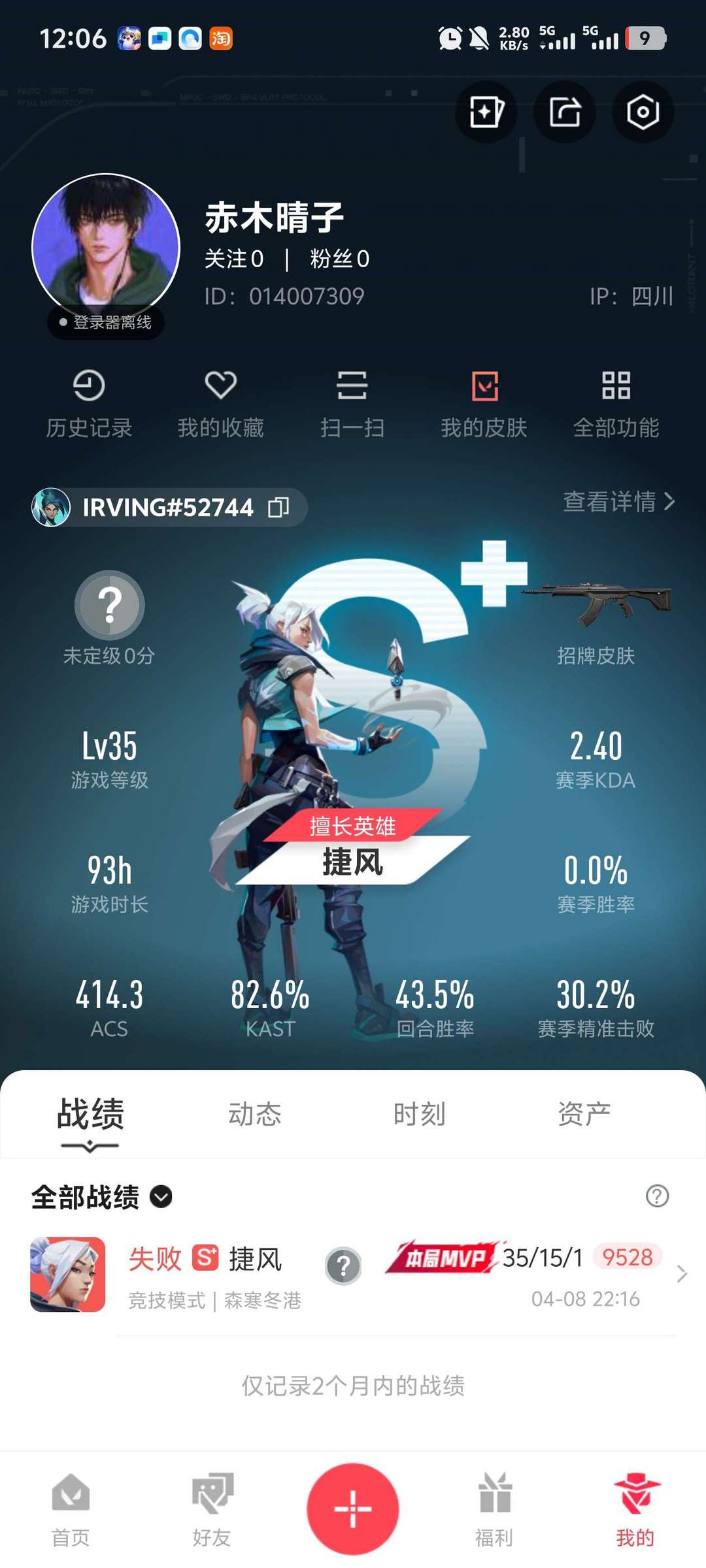This screenshot has width=706, height=1568.
Task: Go to 我的收藏 favorites
Action: click(x=221, y=404)
